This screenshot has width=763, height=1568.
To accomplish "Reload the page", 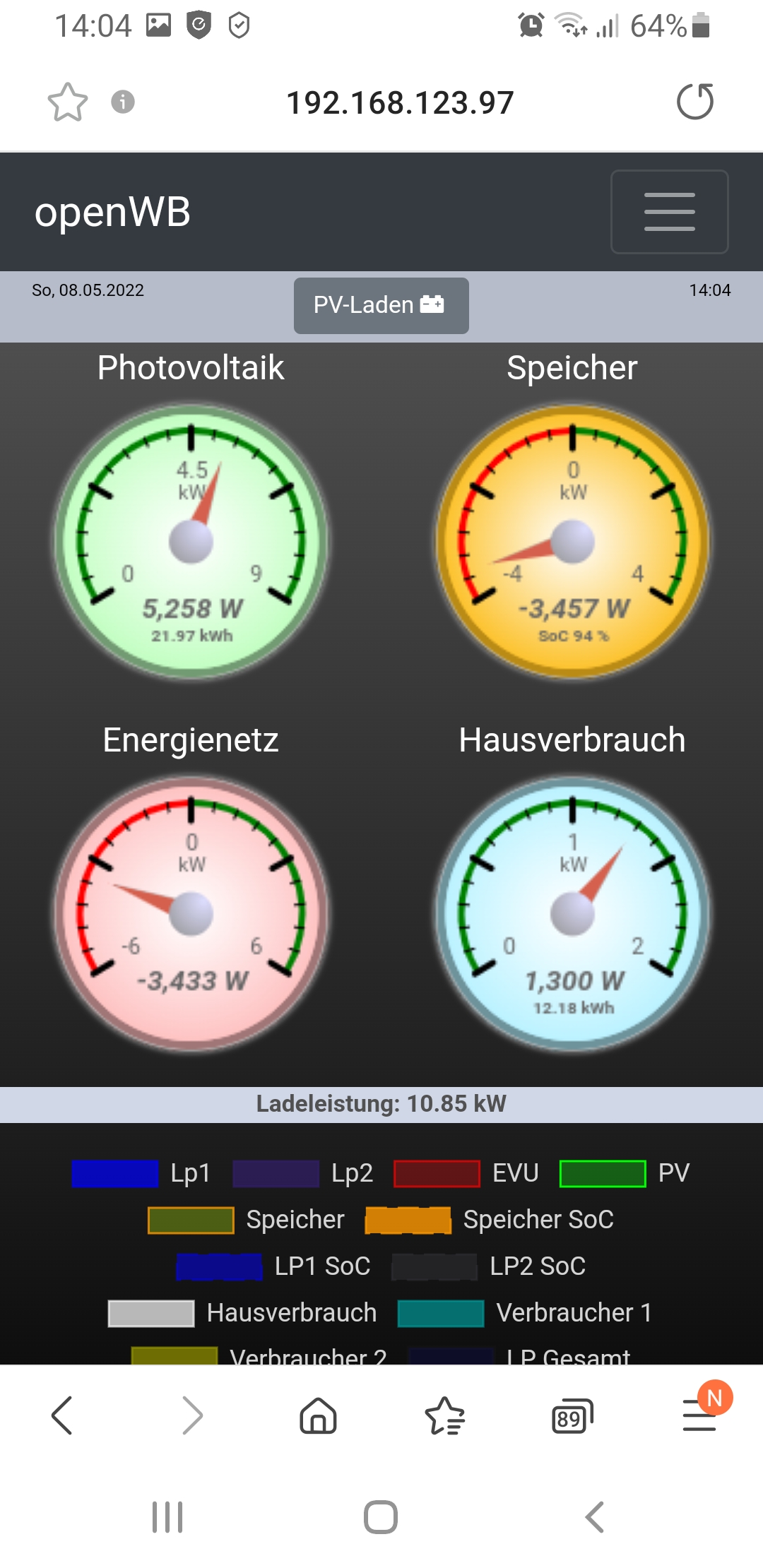I will [x=695, y=102].
